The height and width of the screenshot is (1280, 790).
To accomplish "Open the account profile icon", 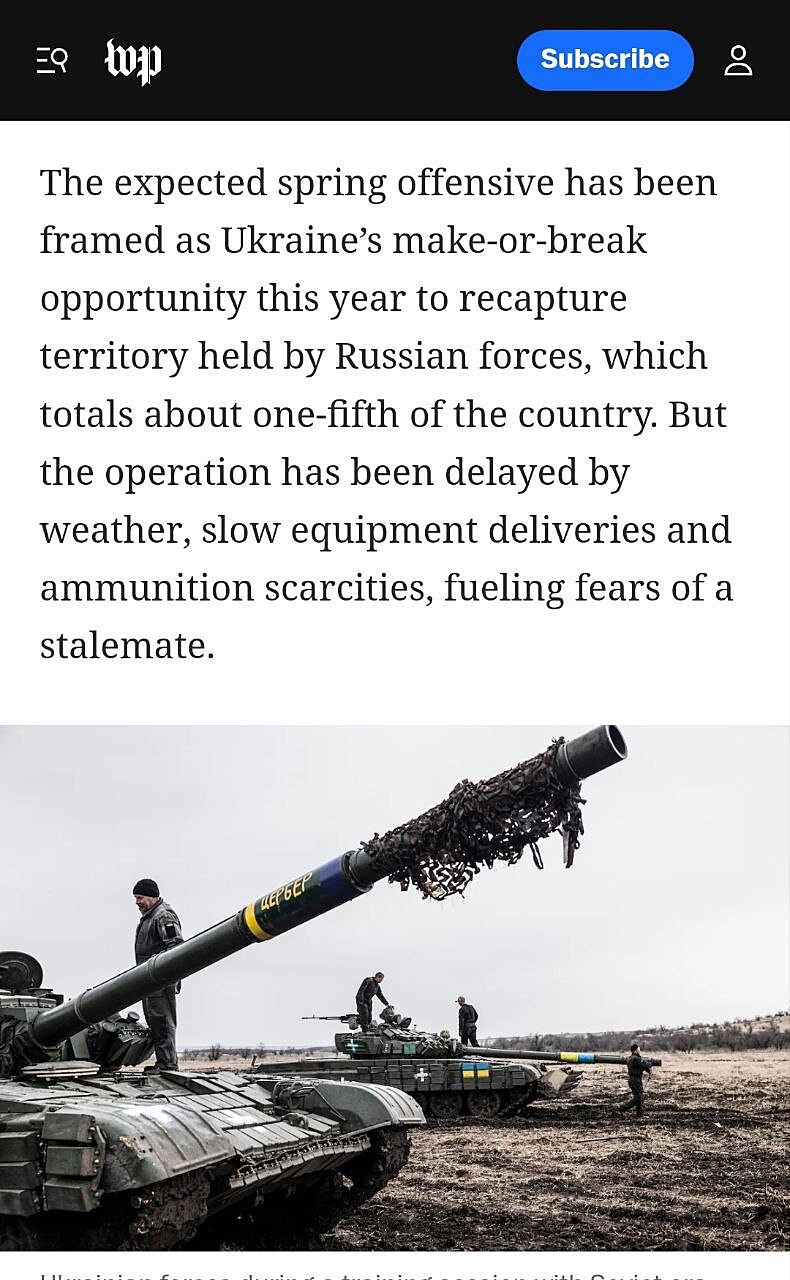I will coord(738,60).
